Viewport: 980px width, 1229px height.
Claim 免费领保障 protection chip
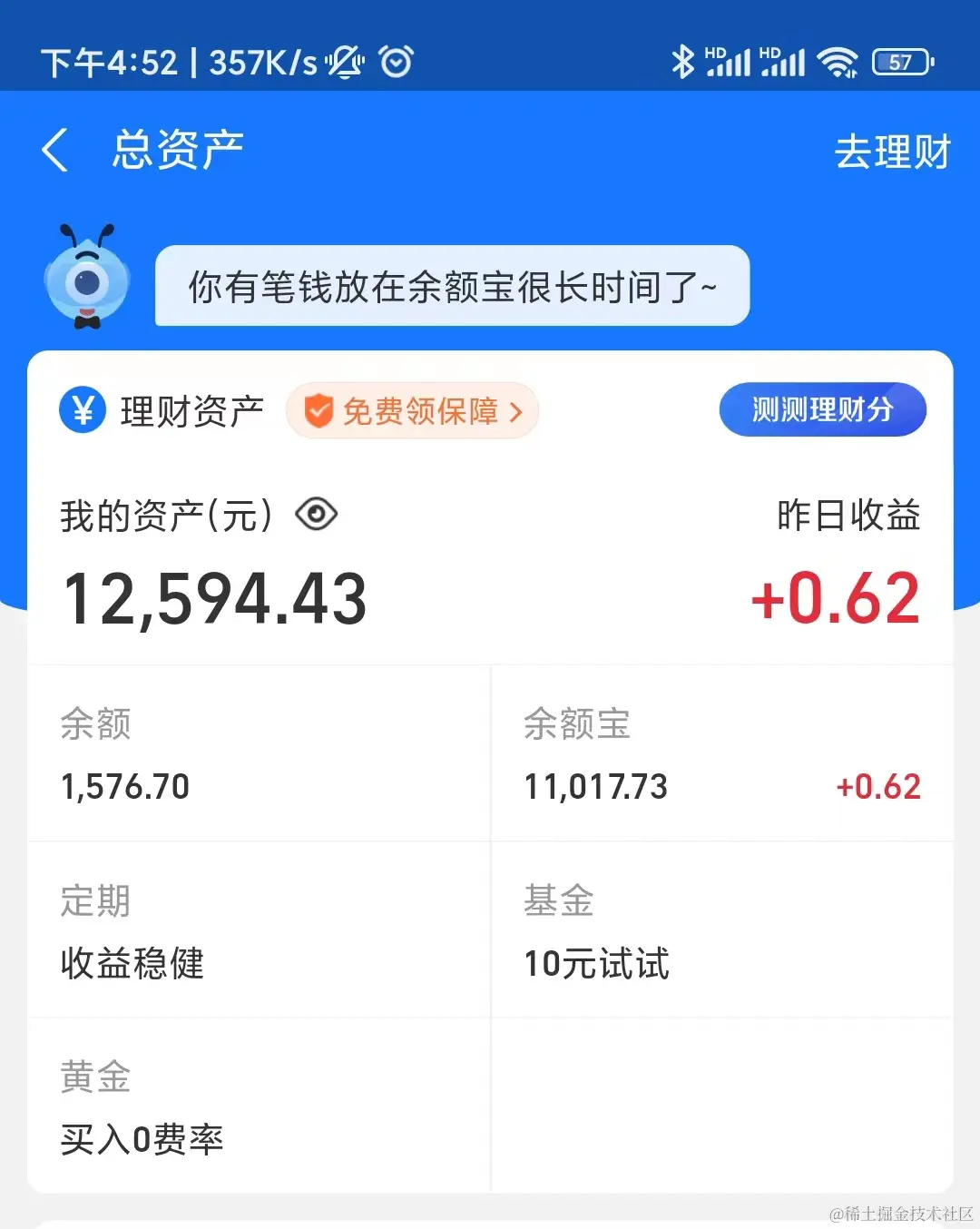[413, 411]
